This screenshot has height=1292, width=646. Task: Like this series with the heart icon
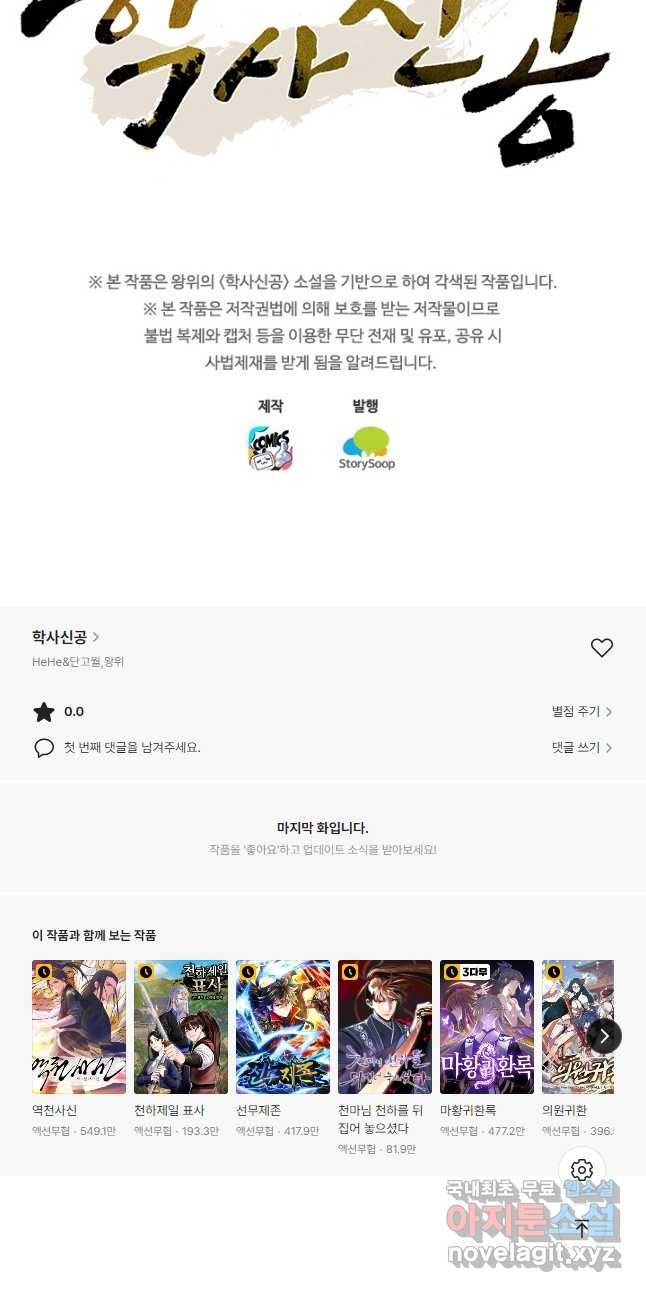click(x=601, y=648)
